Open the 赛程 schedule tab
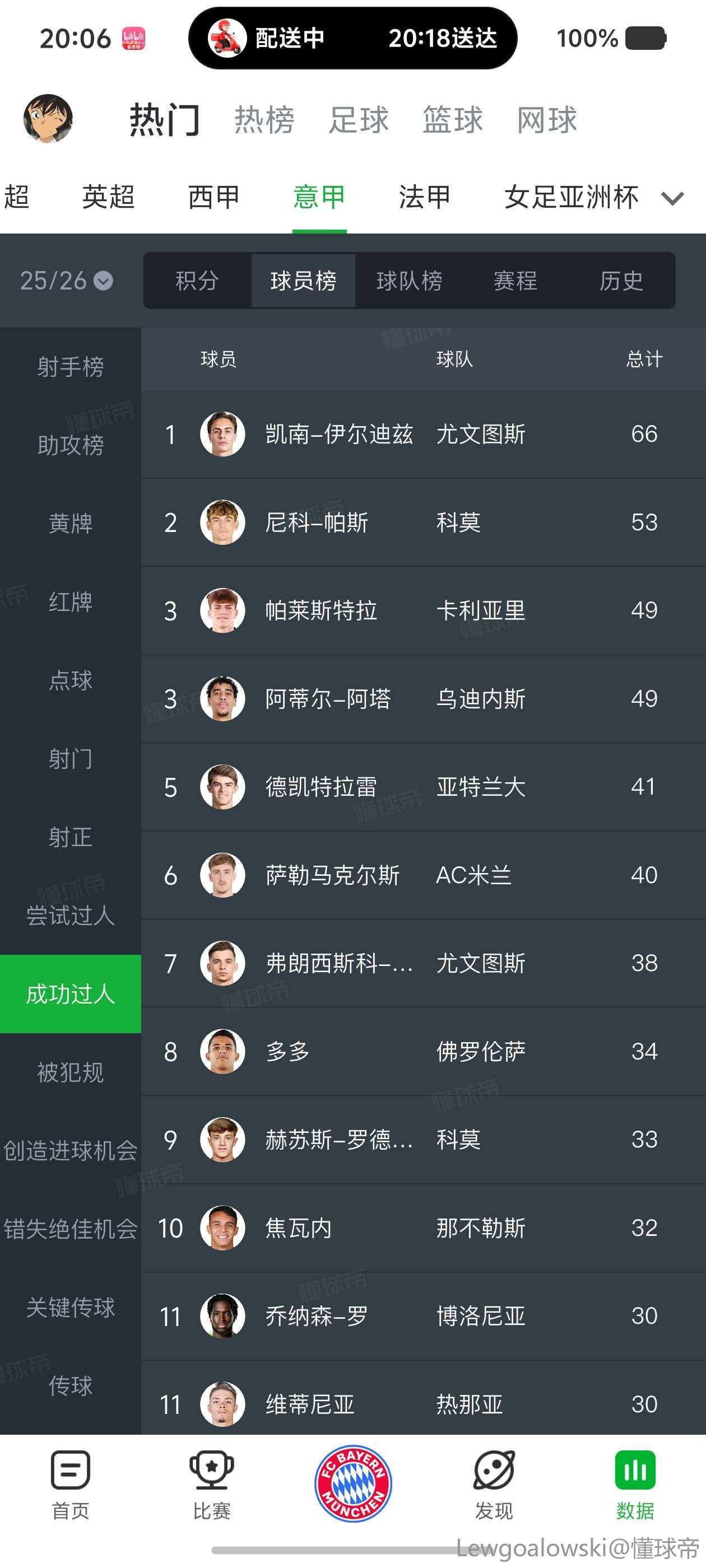This screenshot has height=1568, width=706. point(515,281)
